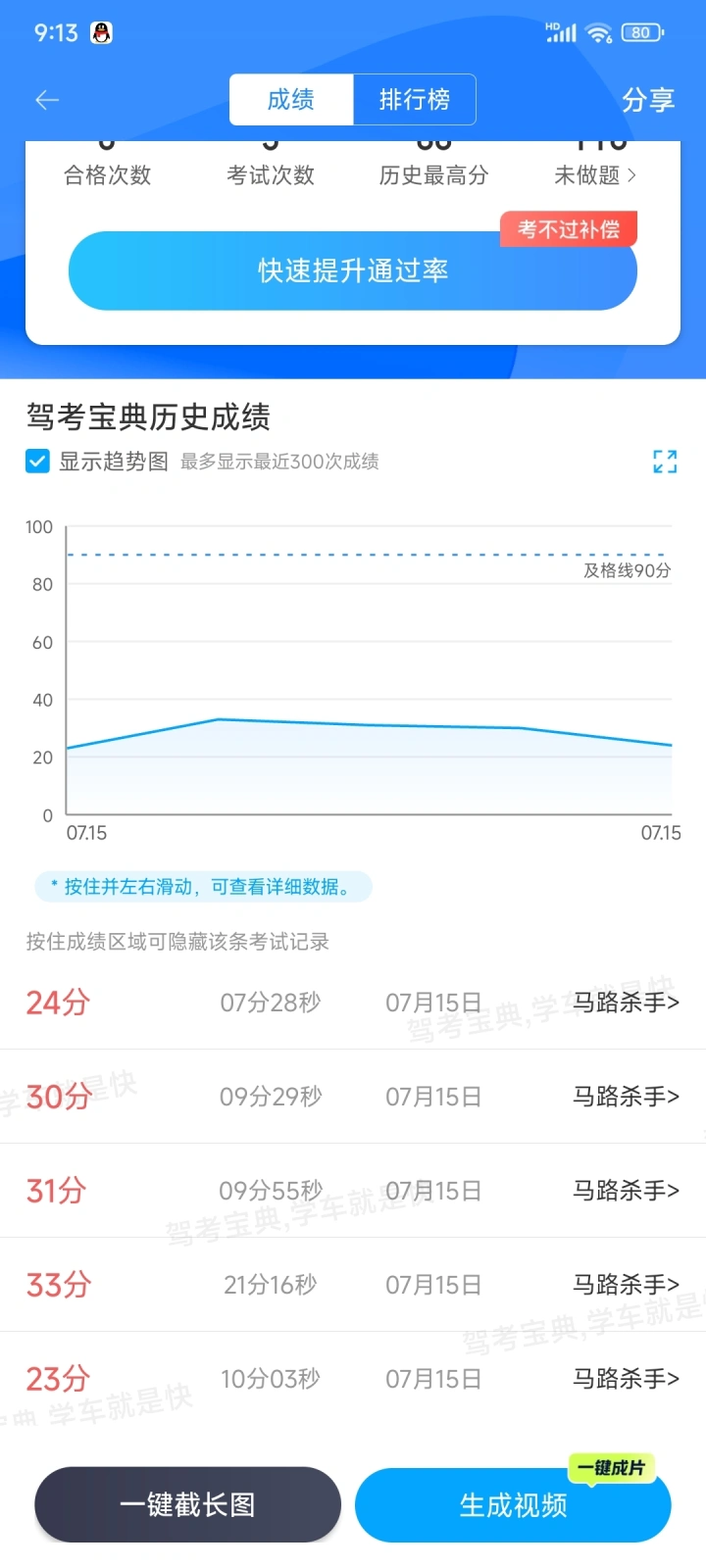Tap the 快速提升通过率 button
Image resolution: width=706 pixels, height=1568 pixels.
pos(353,270)
